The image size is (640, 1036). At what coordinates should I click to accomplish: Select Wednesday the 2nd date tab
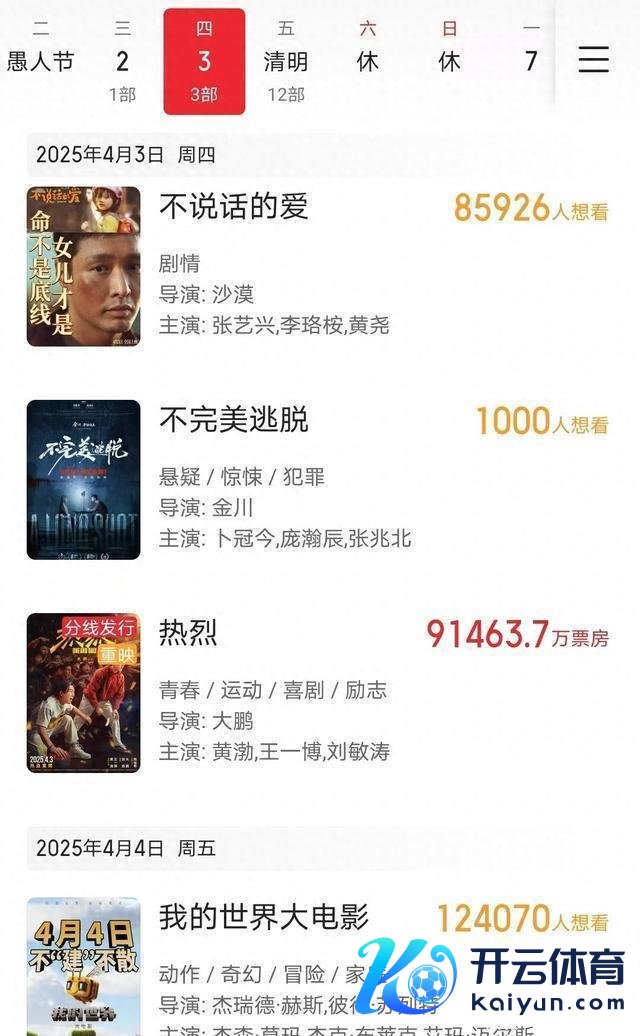point(122,62)
